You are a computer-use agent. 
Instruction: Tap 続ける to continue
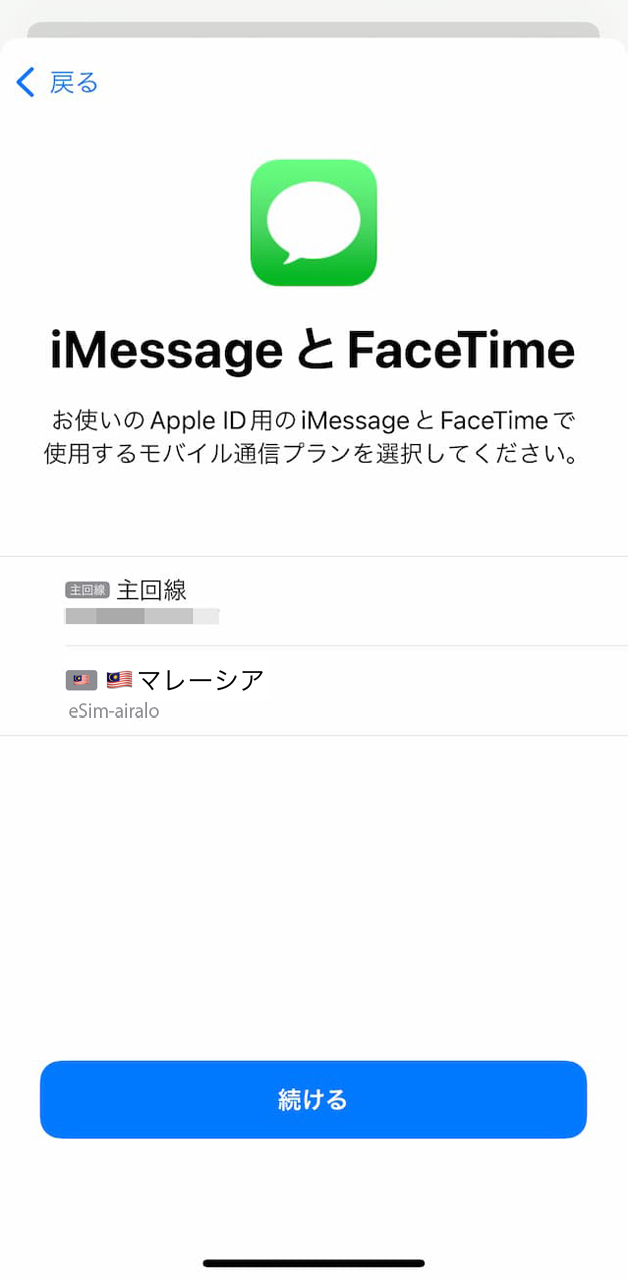[x=313, y=1099]
